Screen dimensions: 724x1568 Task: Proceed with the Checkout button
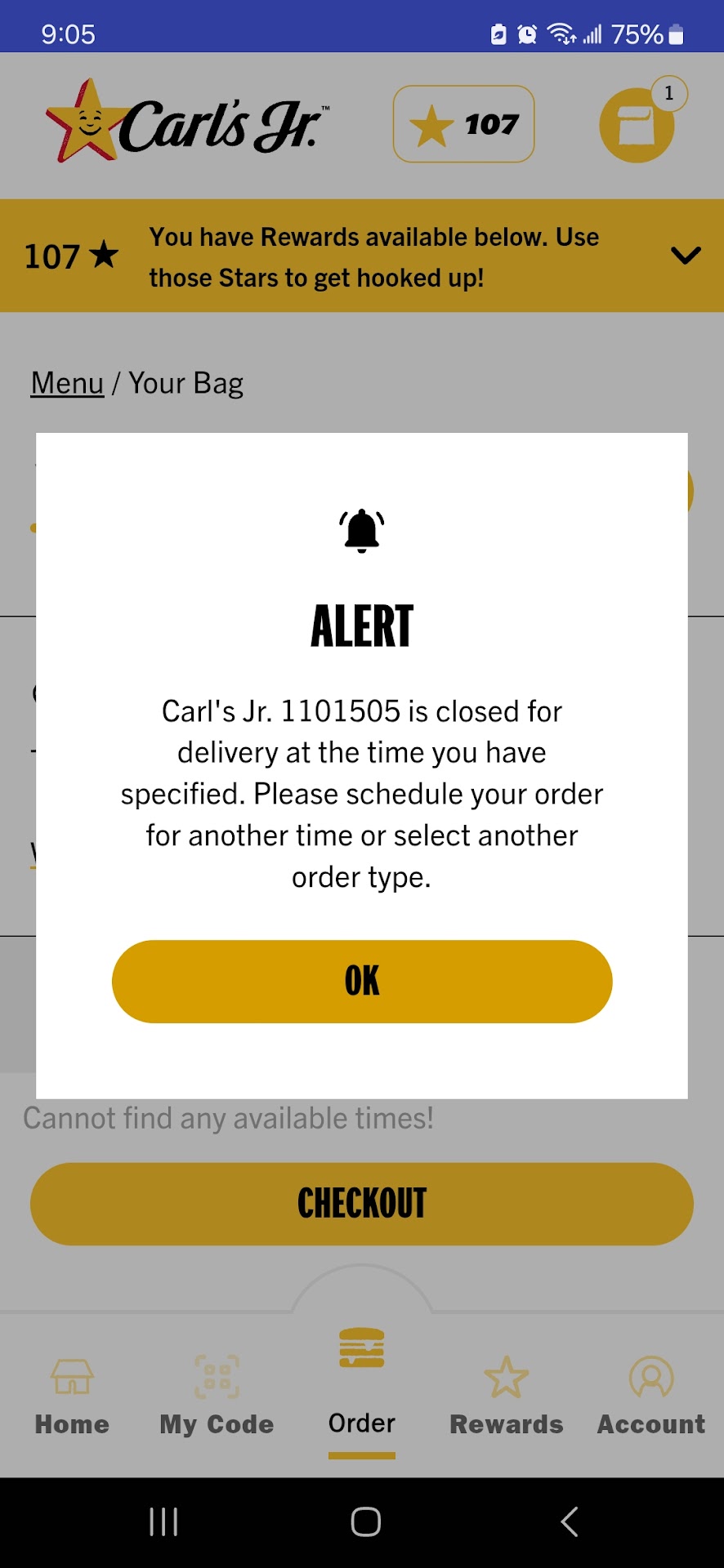pyautogui.click(x=362, y=1204)
